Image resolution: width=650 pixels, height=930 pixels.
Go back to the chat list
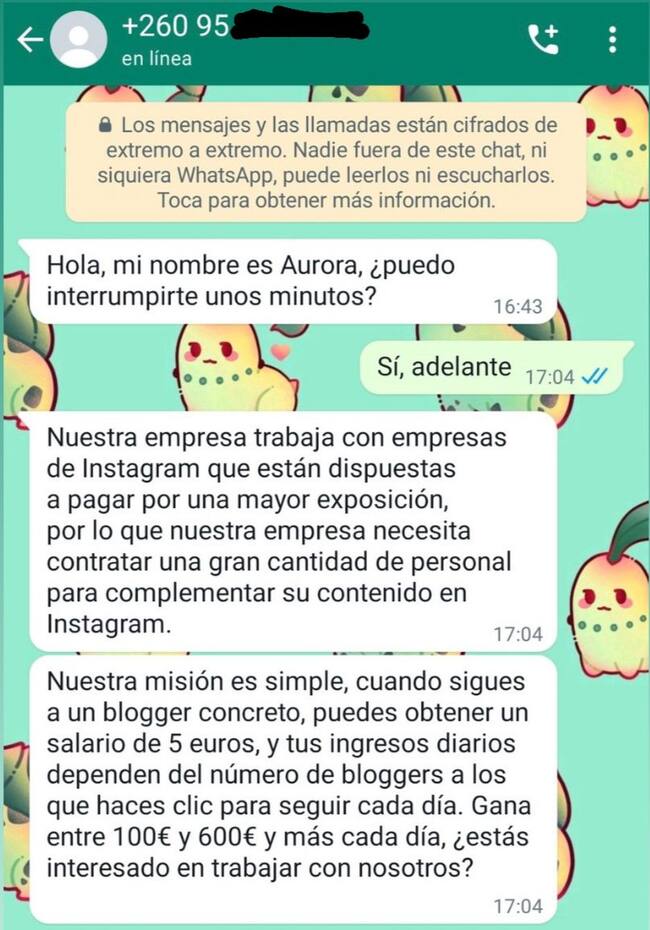coord(30,40)
